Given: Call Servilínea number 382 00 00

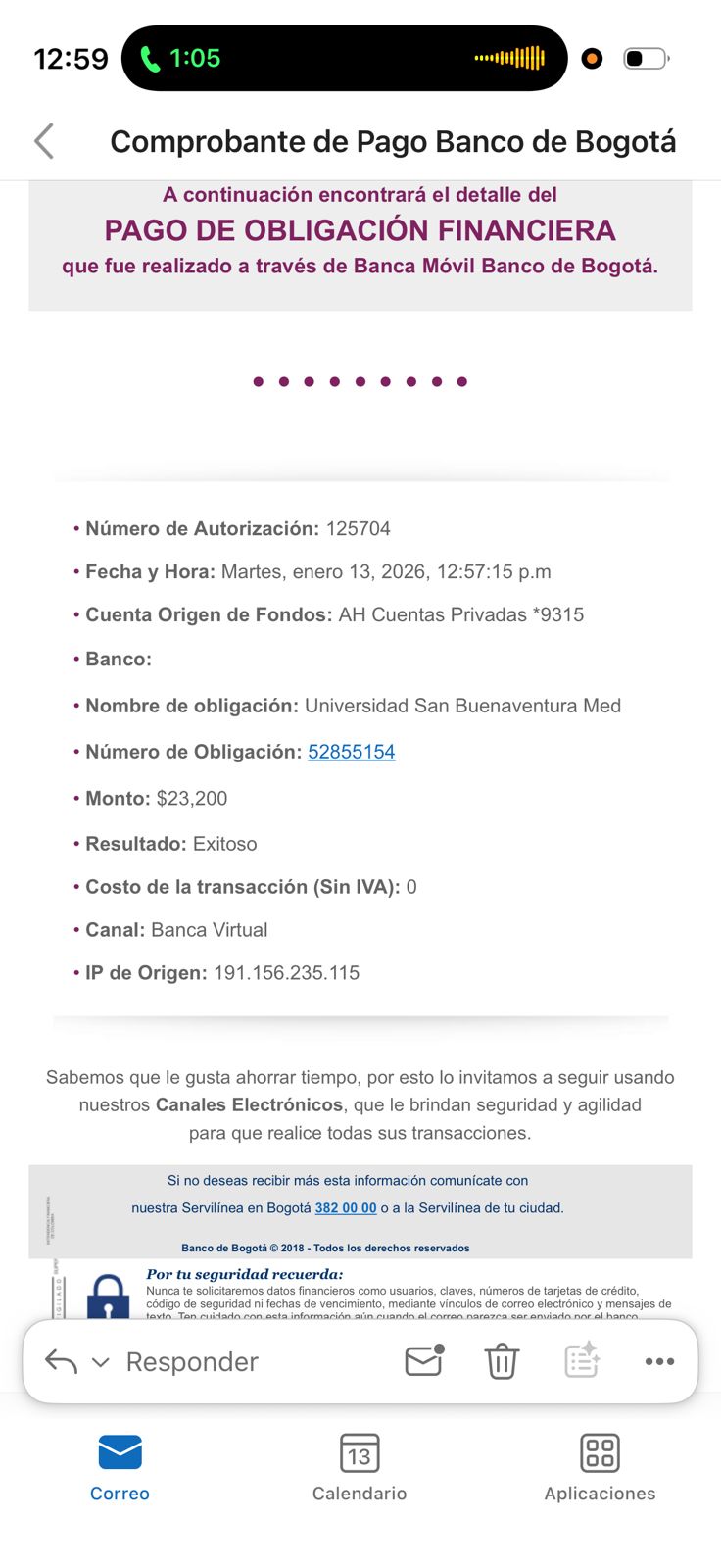Looking at the screenshot, I should pyautogui.click(x=346, y=1208).
